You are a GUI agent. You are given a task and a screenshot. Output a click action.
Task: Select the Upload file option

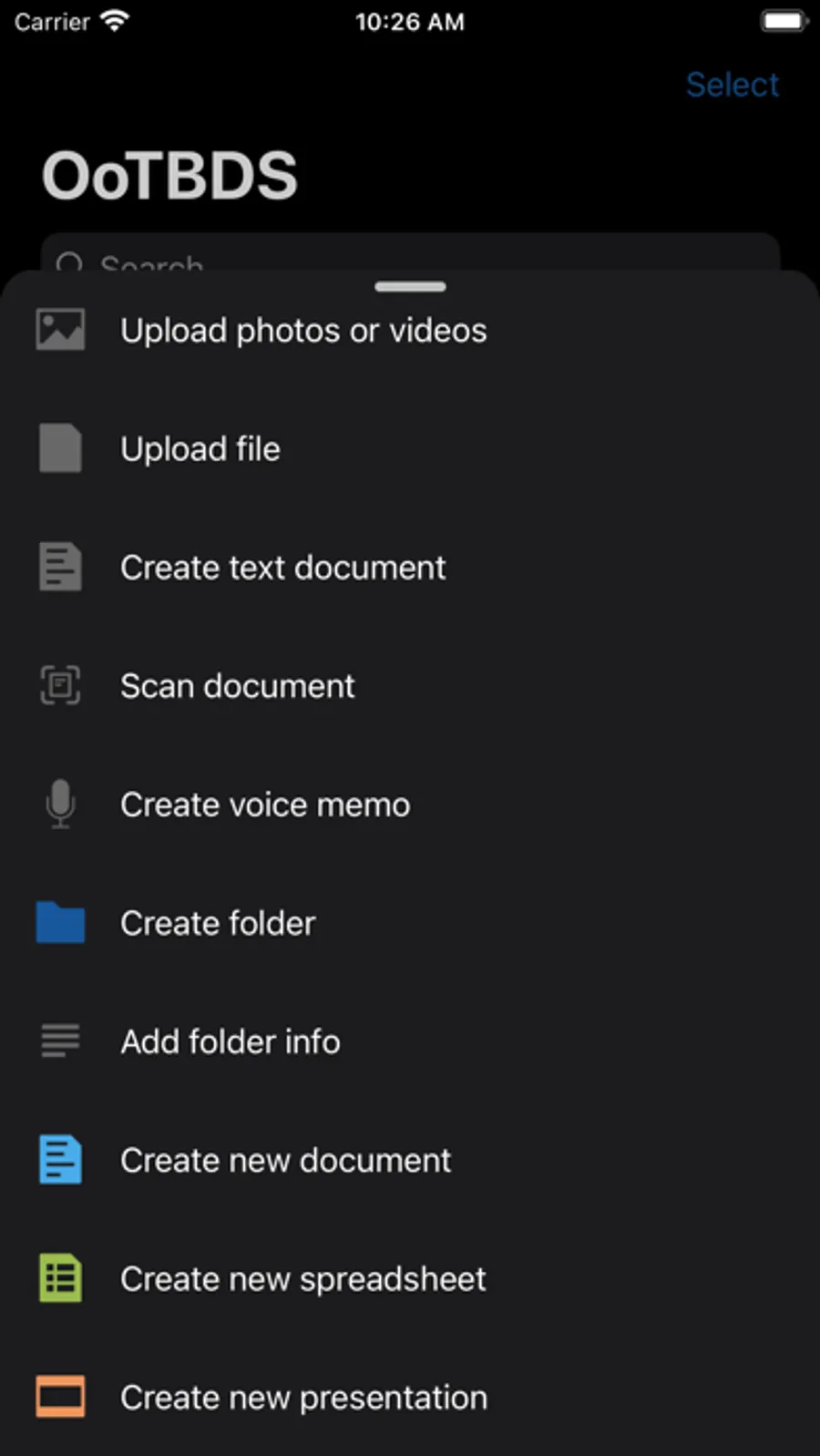410,448
